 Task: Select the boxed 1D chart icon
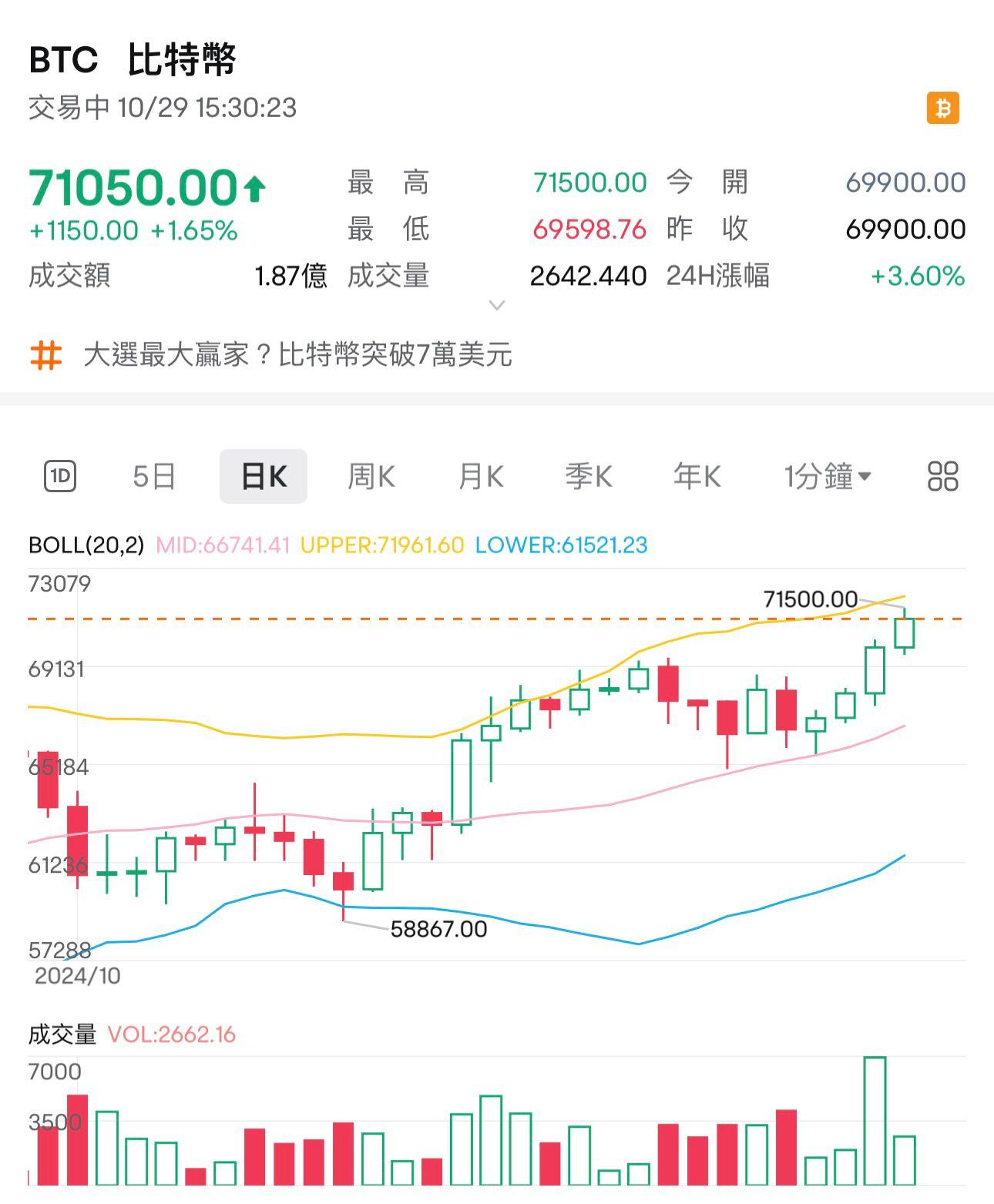[x=62, y=476]
